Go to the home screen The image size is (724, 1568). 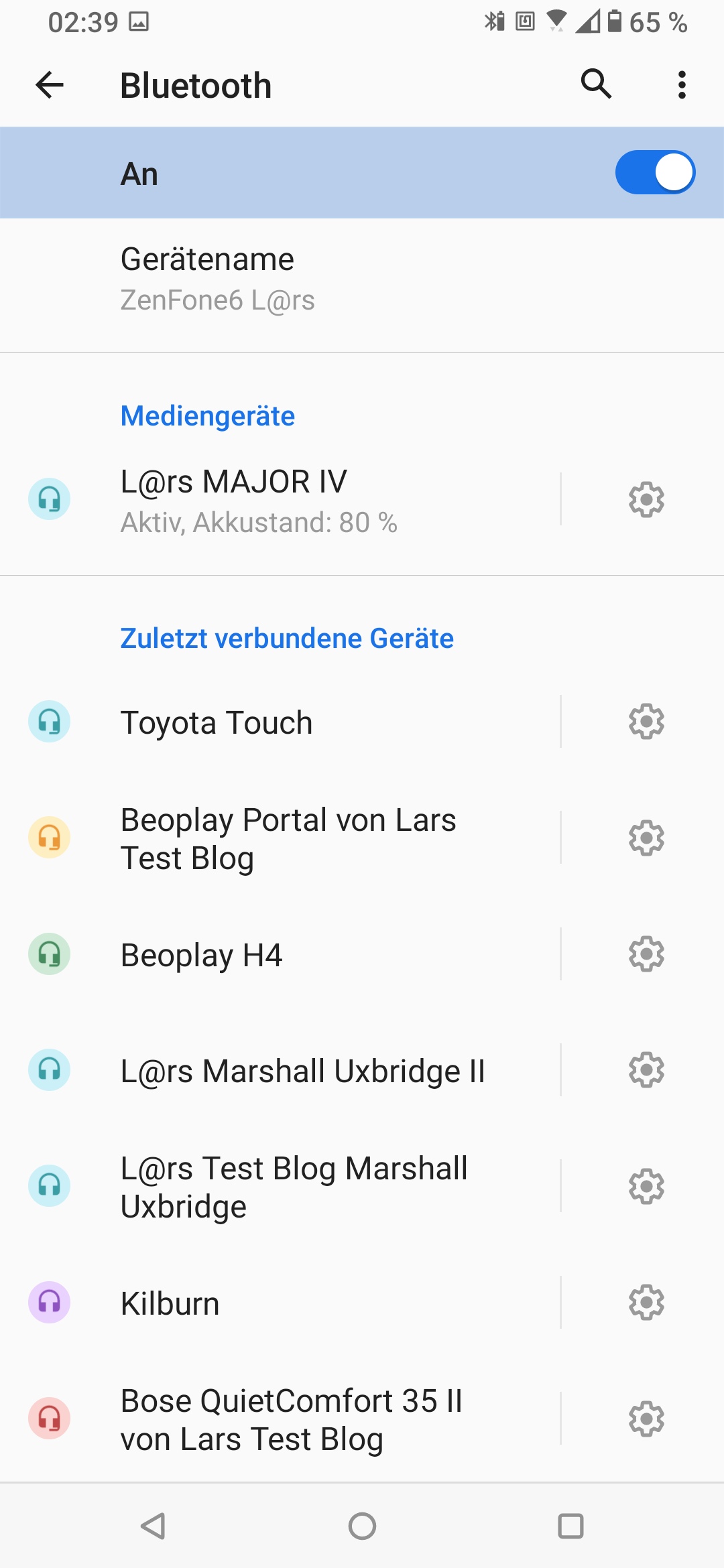click(362, 1526)
